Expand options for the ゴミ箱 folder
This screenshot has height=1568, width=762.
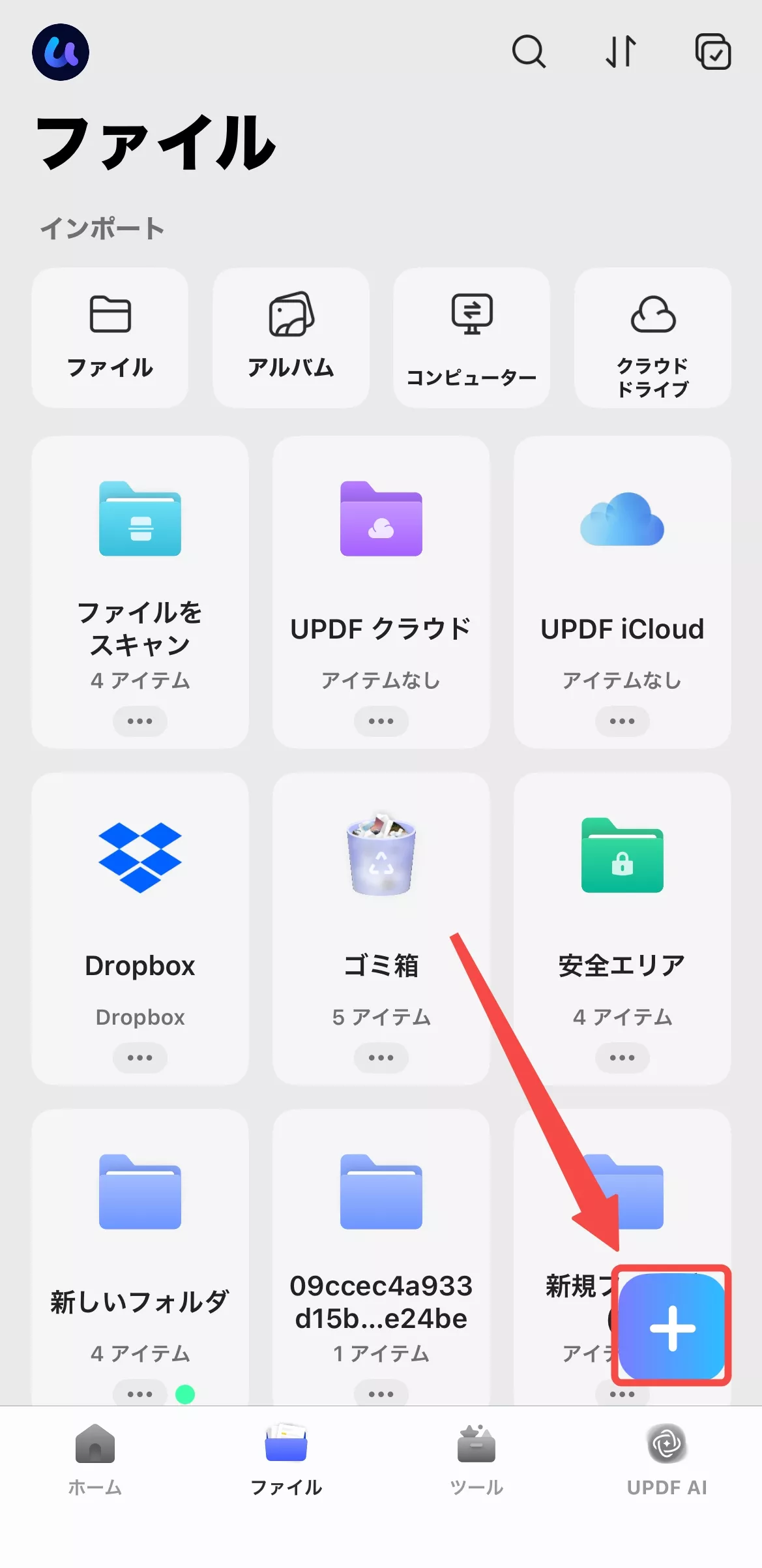point(381,1057)
